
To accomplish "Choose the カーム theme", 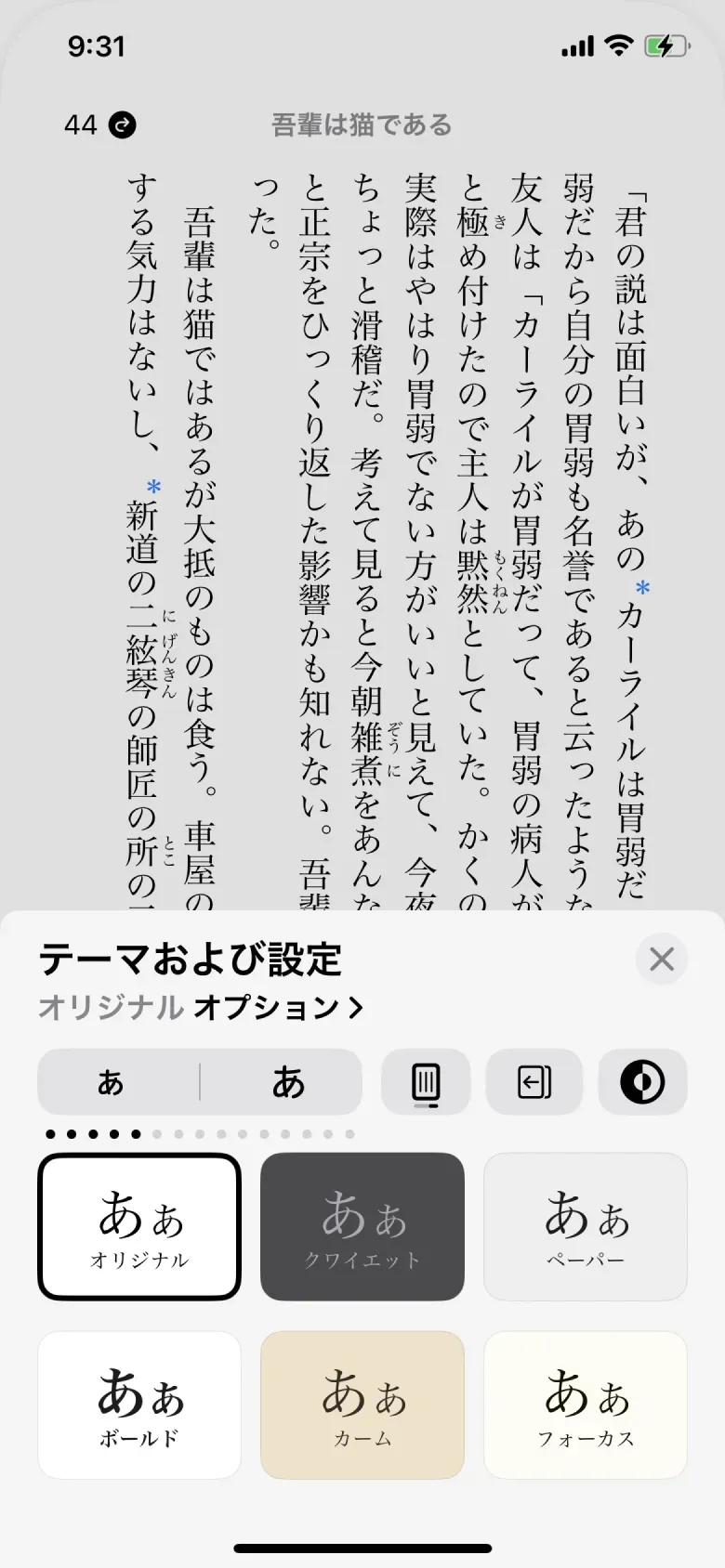I will [x=362, y=1403].
